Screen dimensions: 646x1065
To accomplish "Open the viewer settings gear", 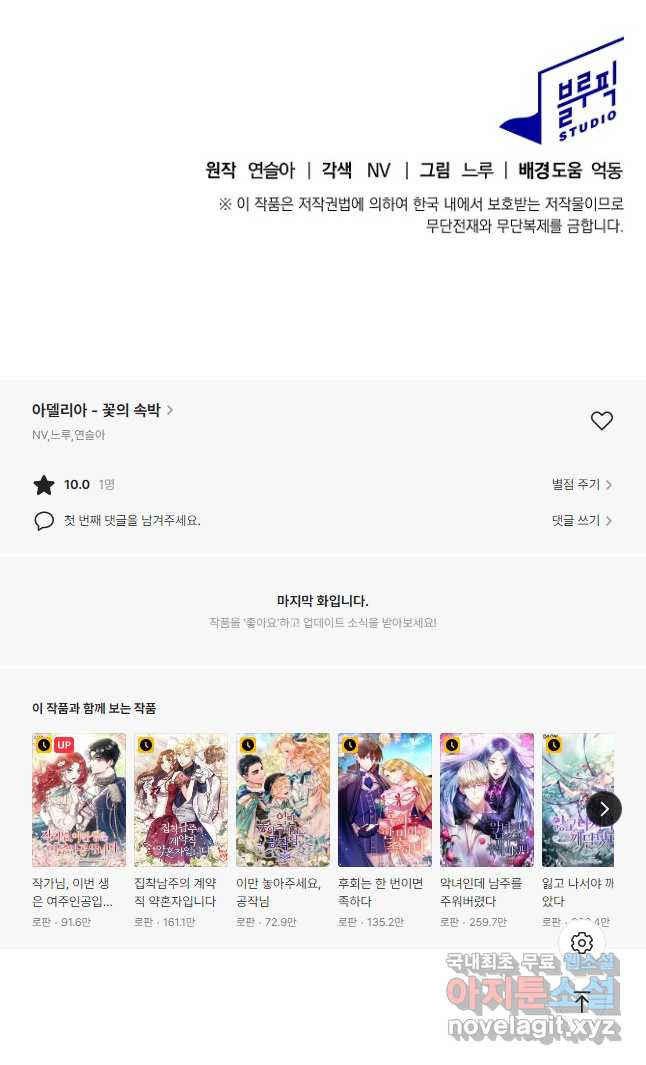I will click(x=583, y=943).
